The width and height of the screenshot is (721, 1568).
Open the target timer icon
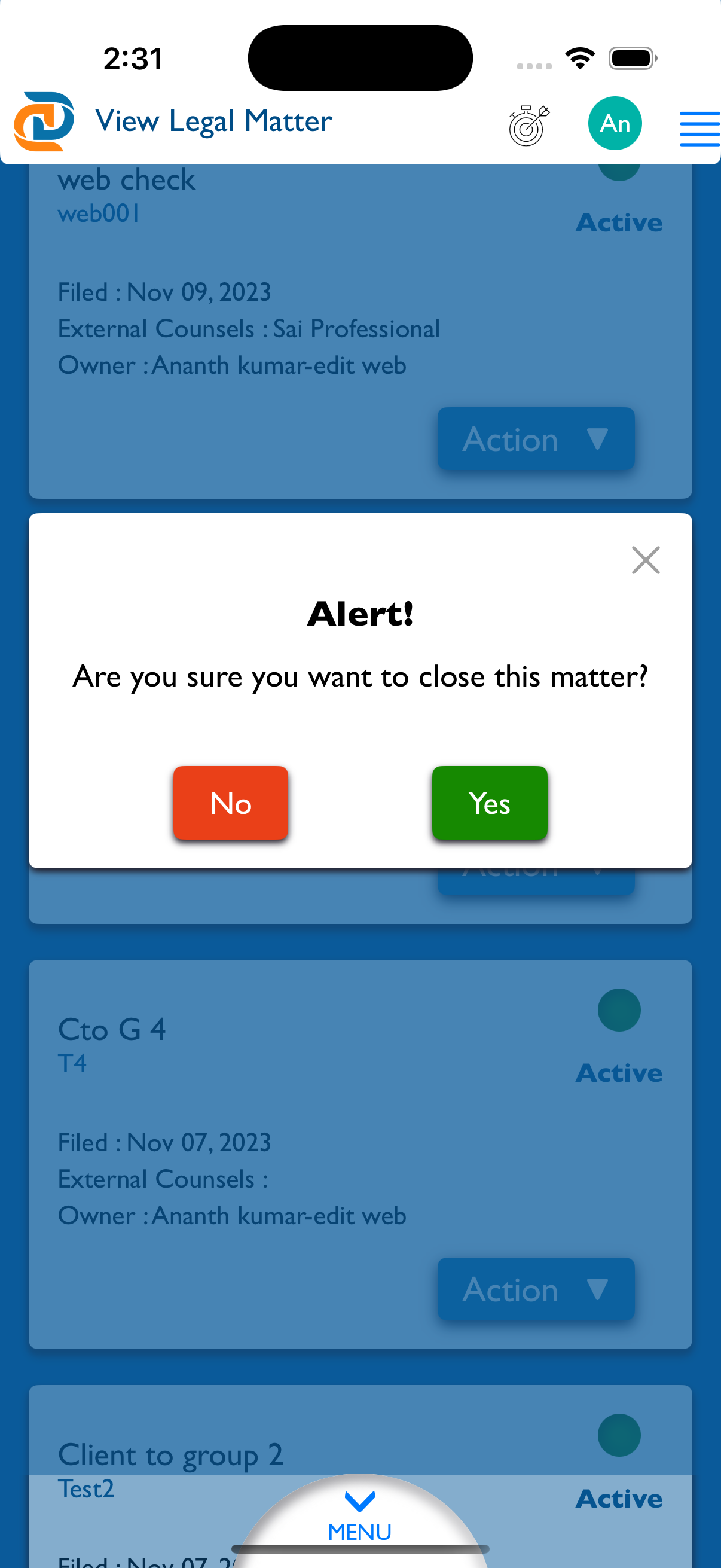pyautogui.click(x=528, y=125)
